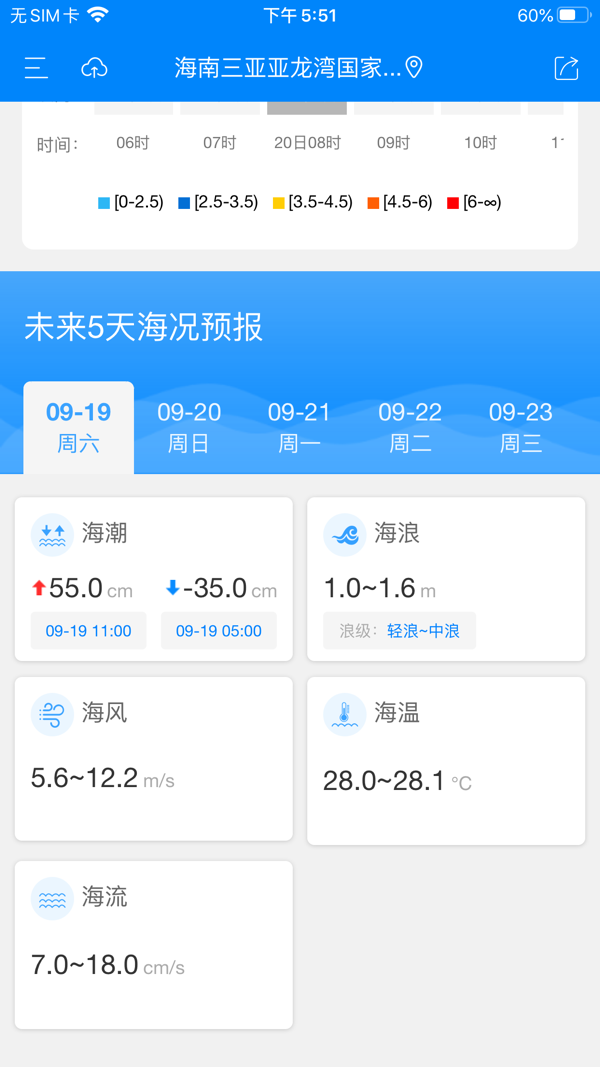Select the 09-22 周二 forecast tab
This screenshot has height=1067, width=600.
[410, 427]
